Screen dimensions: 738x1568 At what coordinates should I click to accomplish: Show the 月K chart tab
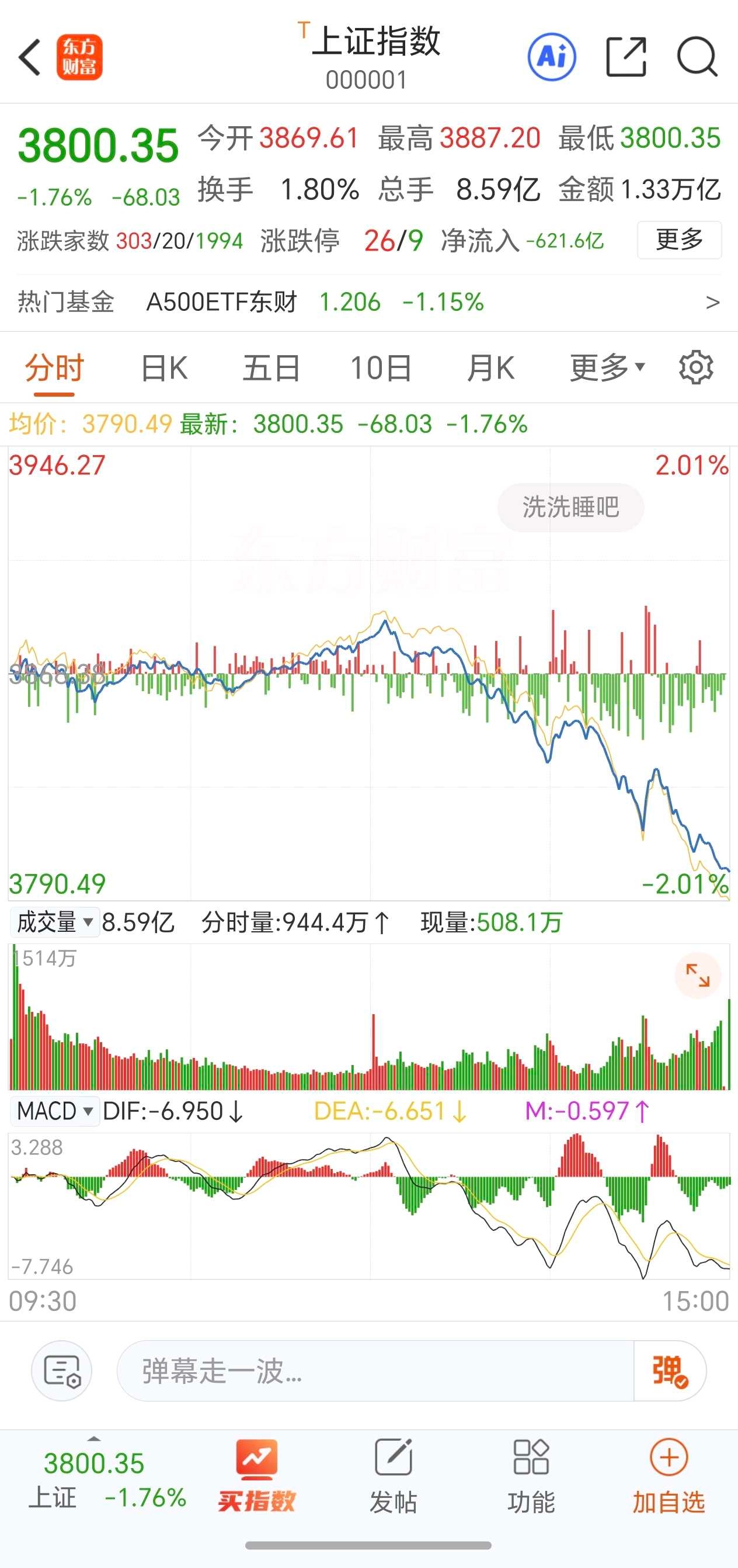pos(490,368)
